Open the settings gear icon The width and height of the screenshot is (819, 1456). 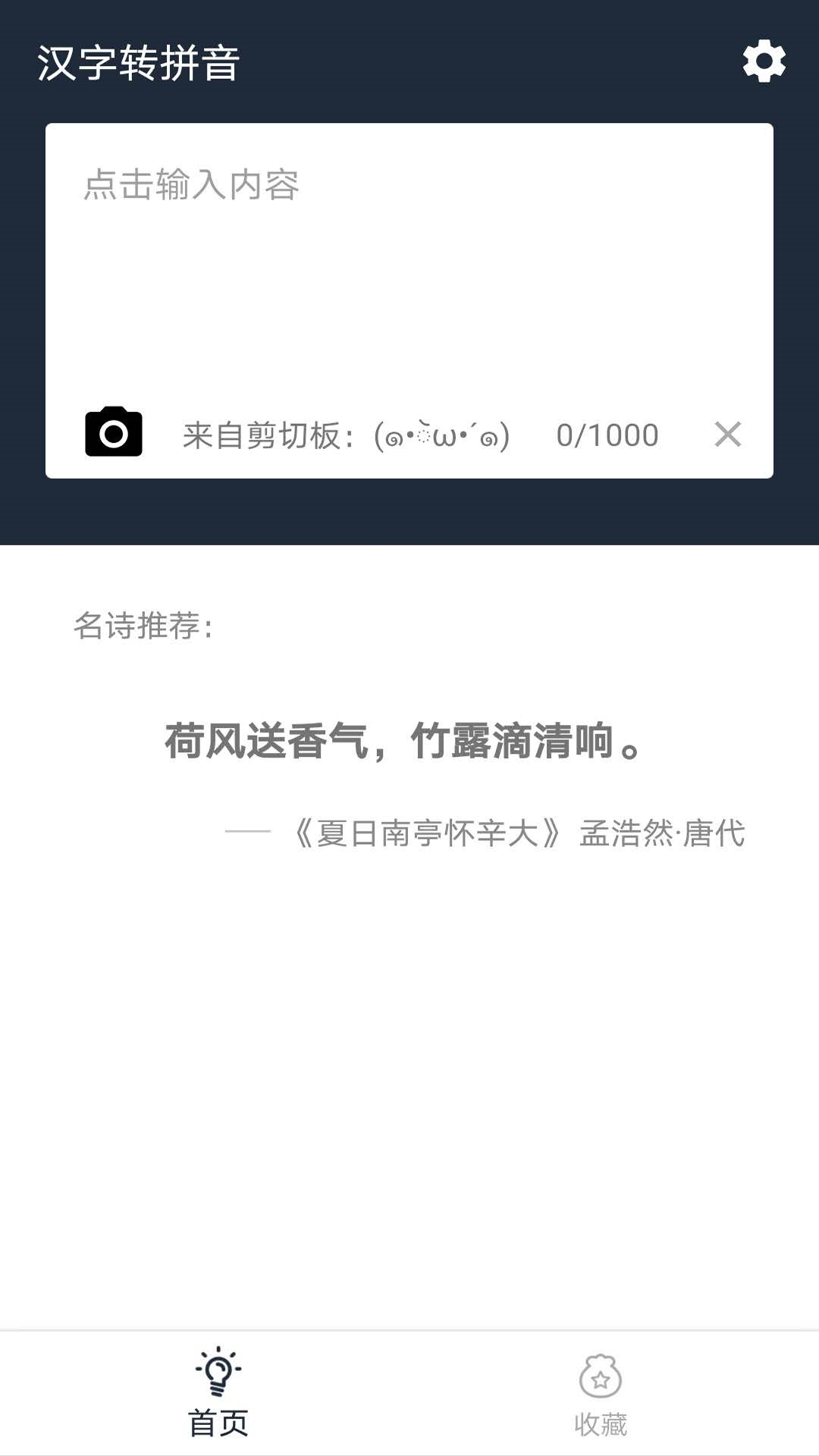tap(764, 61)
